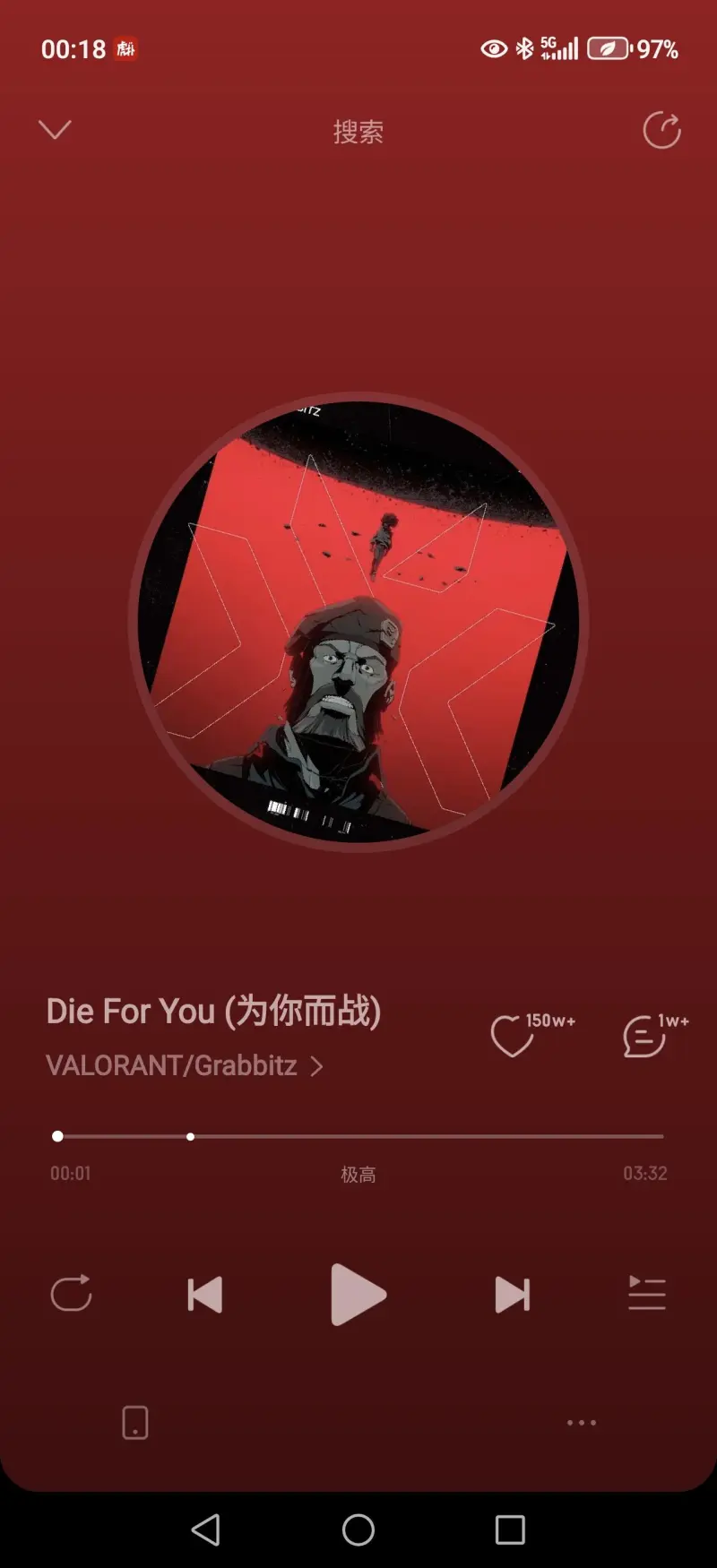Viewport: 717px width, 1568px height.
Task: Skip back to the previous track
Action: (x=205, y=1295)
